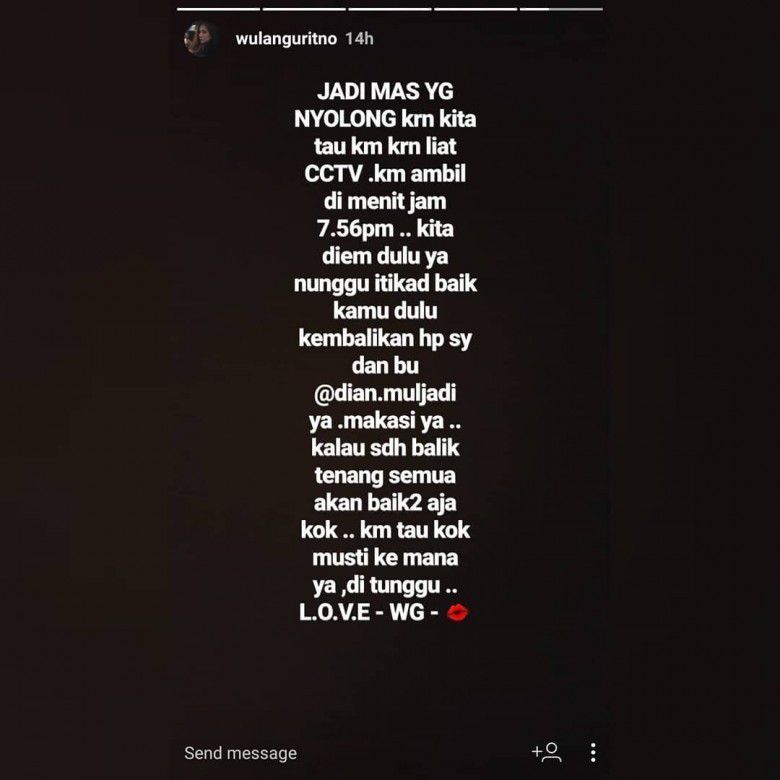
Task: Add this story to close friends
Action: tap(546, 752)
